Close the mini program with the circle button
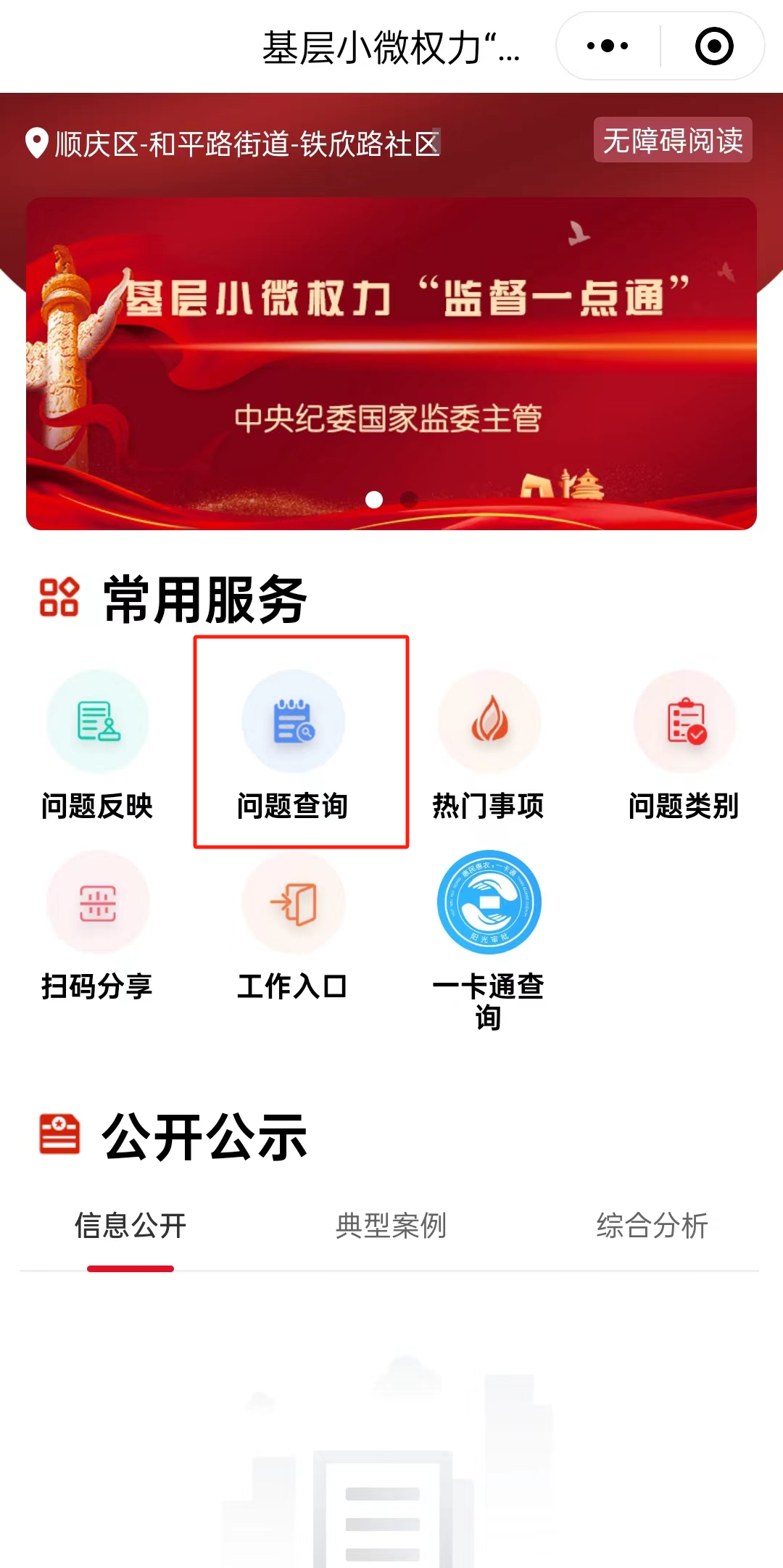The image size is (783, 1568). click(x=714, y=46)
